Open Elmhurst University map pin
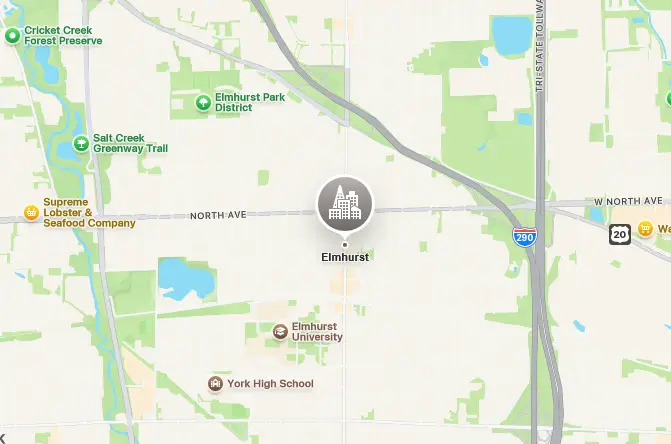Screen dimensions: 671x444 [x=280, y=331]
